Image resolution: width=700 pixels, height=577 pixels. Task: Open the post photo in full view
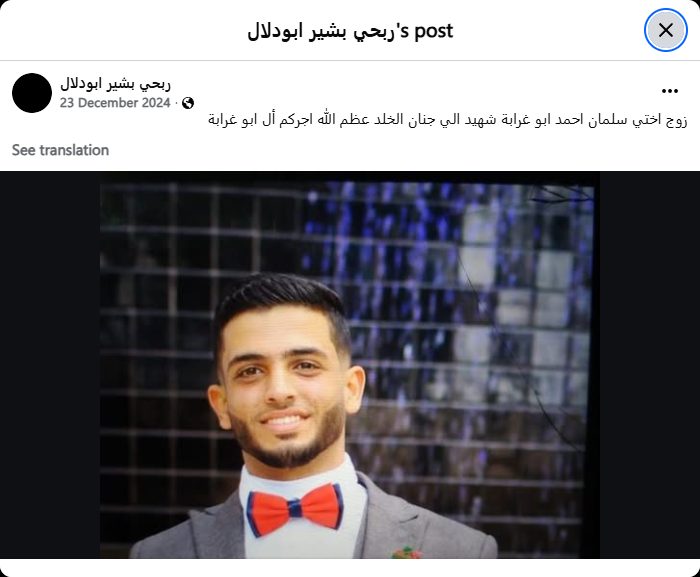(349, 365)
